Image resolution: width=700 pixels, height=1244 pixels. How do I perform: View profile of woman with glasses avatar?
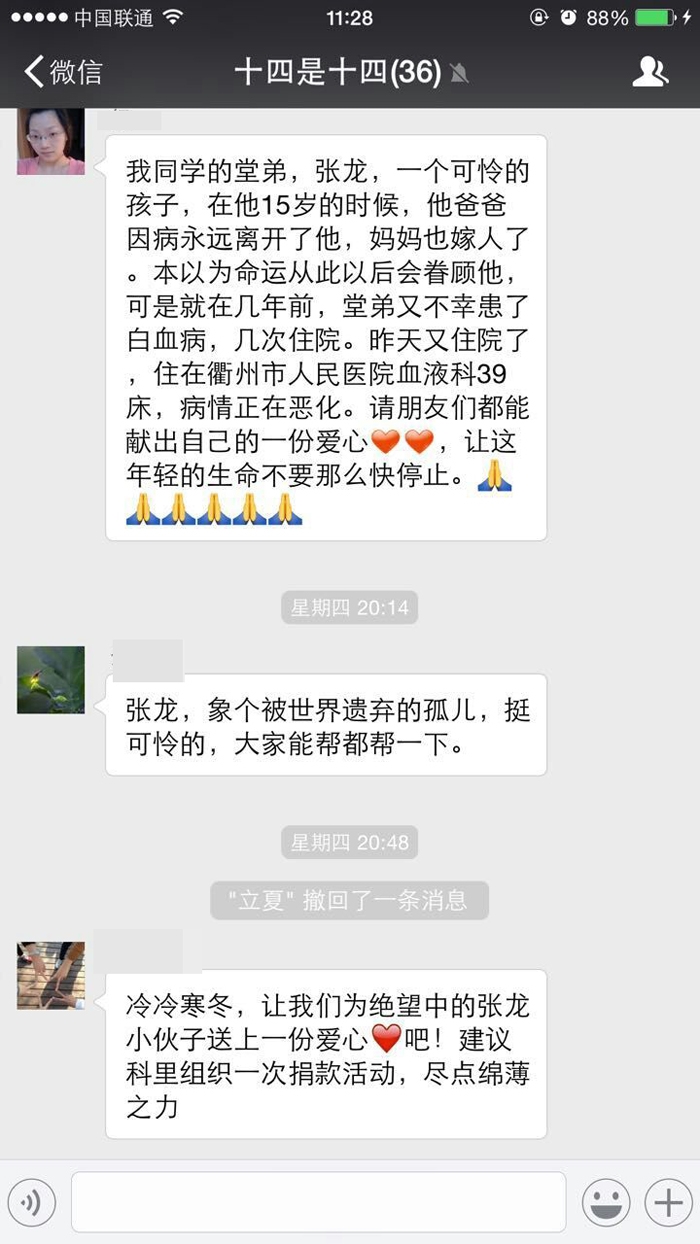coord(50,141)
